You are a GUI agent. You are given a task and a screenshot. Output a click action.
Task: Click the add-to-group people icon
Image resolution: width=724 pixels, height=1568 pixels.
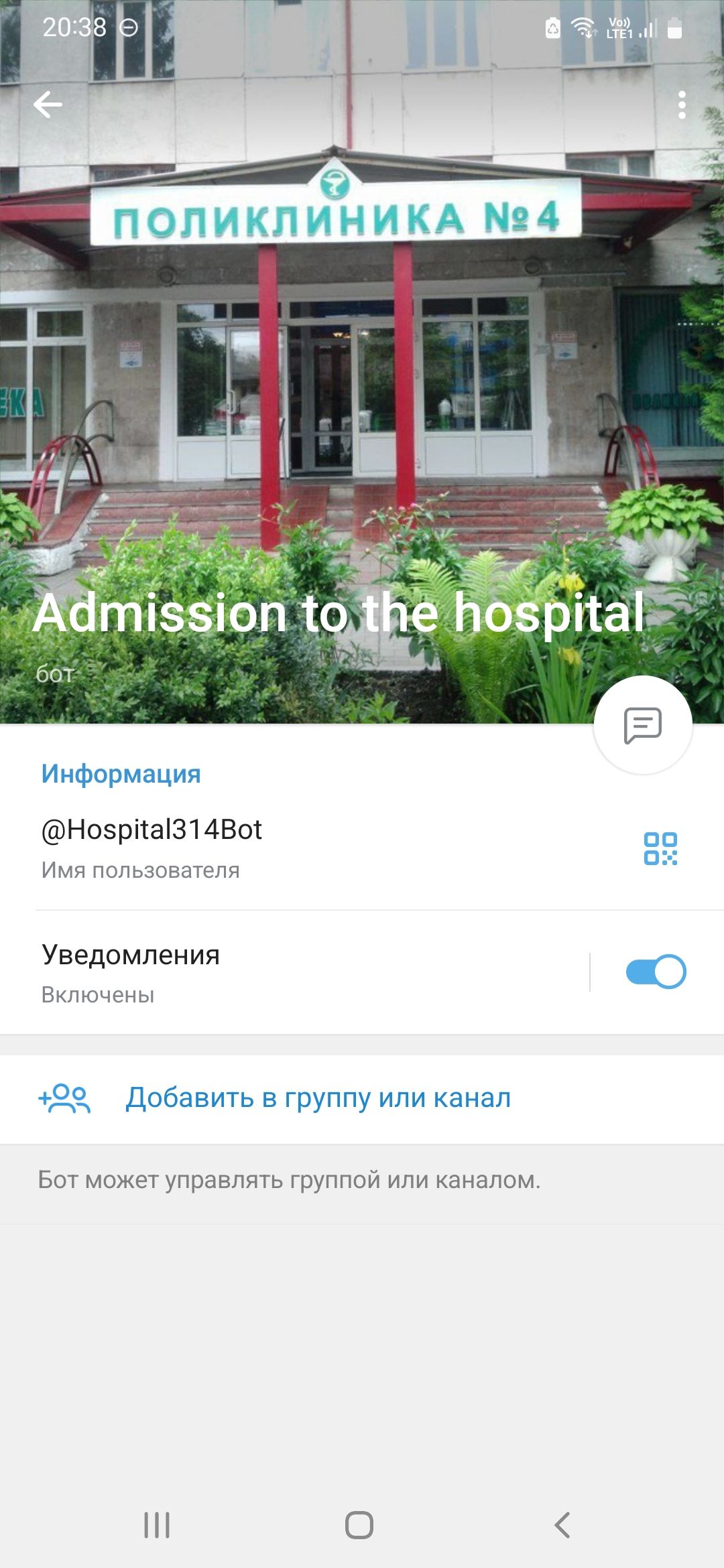(x=65, y=1098)
